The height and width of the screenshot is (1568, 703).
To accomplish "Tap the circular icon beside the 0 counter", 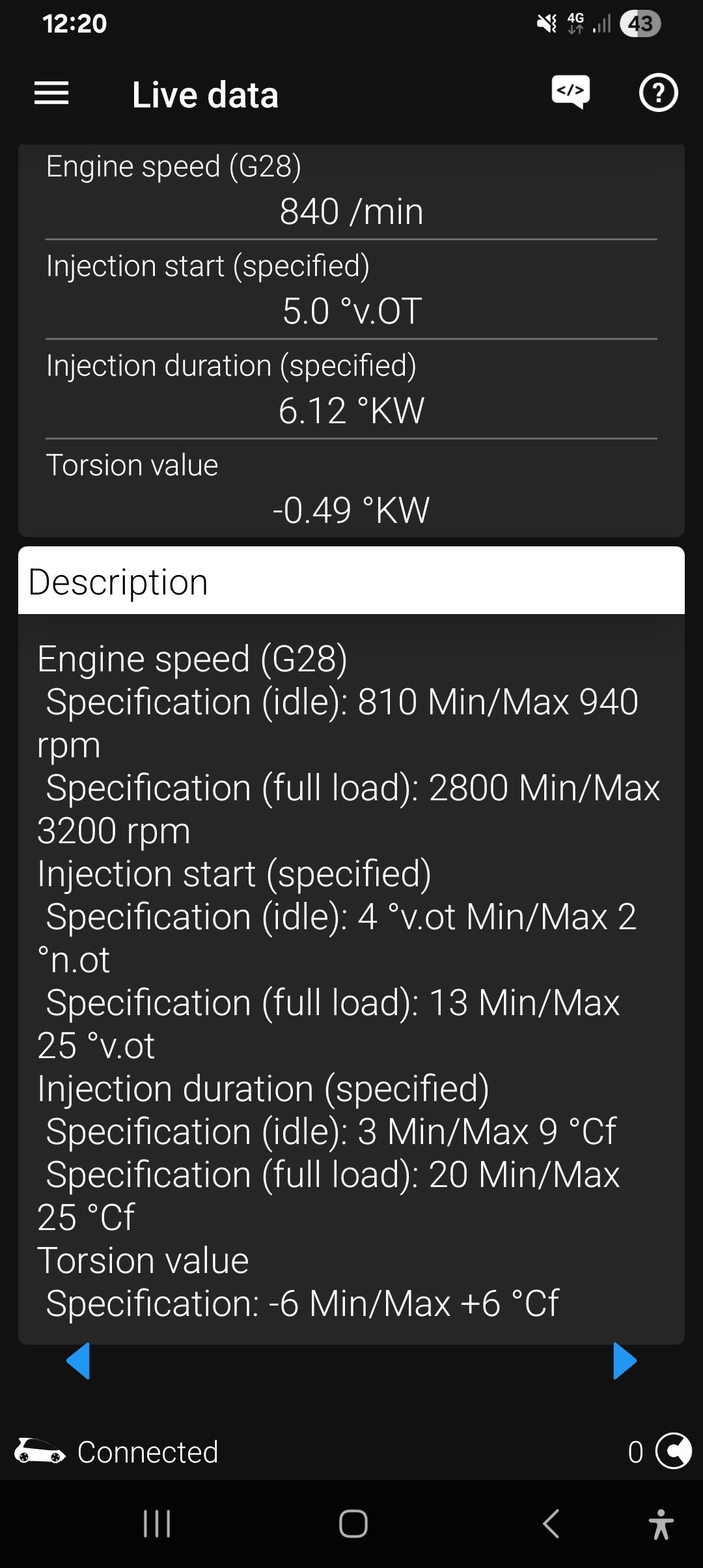I will point(673,1451).
